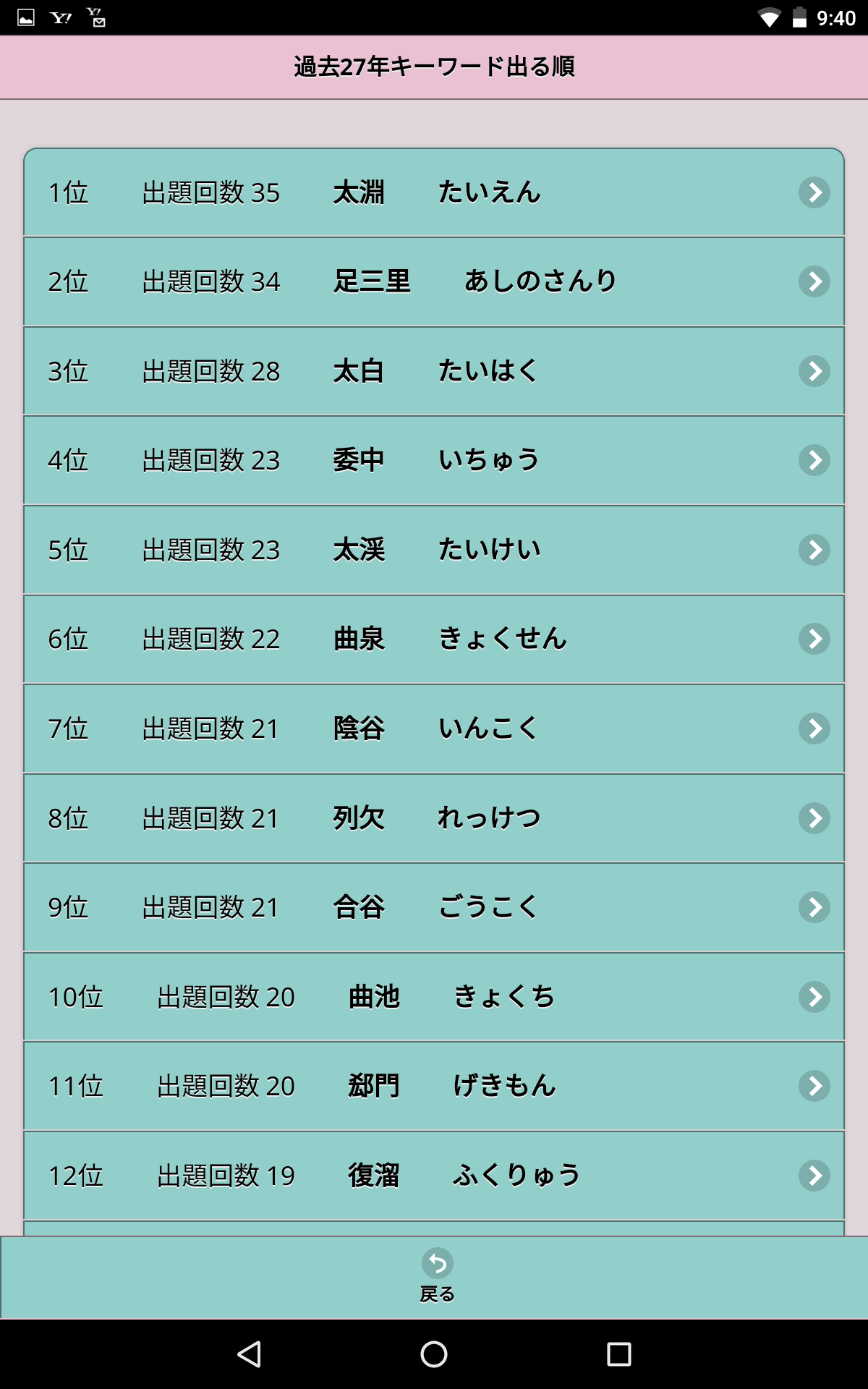Tap the 戻る back button
This screenshot has height=1389, width=868.
pyautogui.click(x=437, y=1276)
